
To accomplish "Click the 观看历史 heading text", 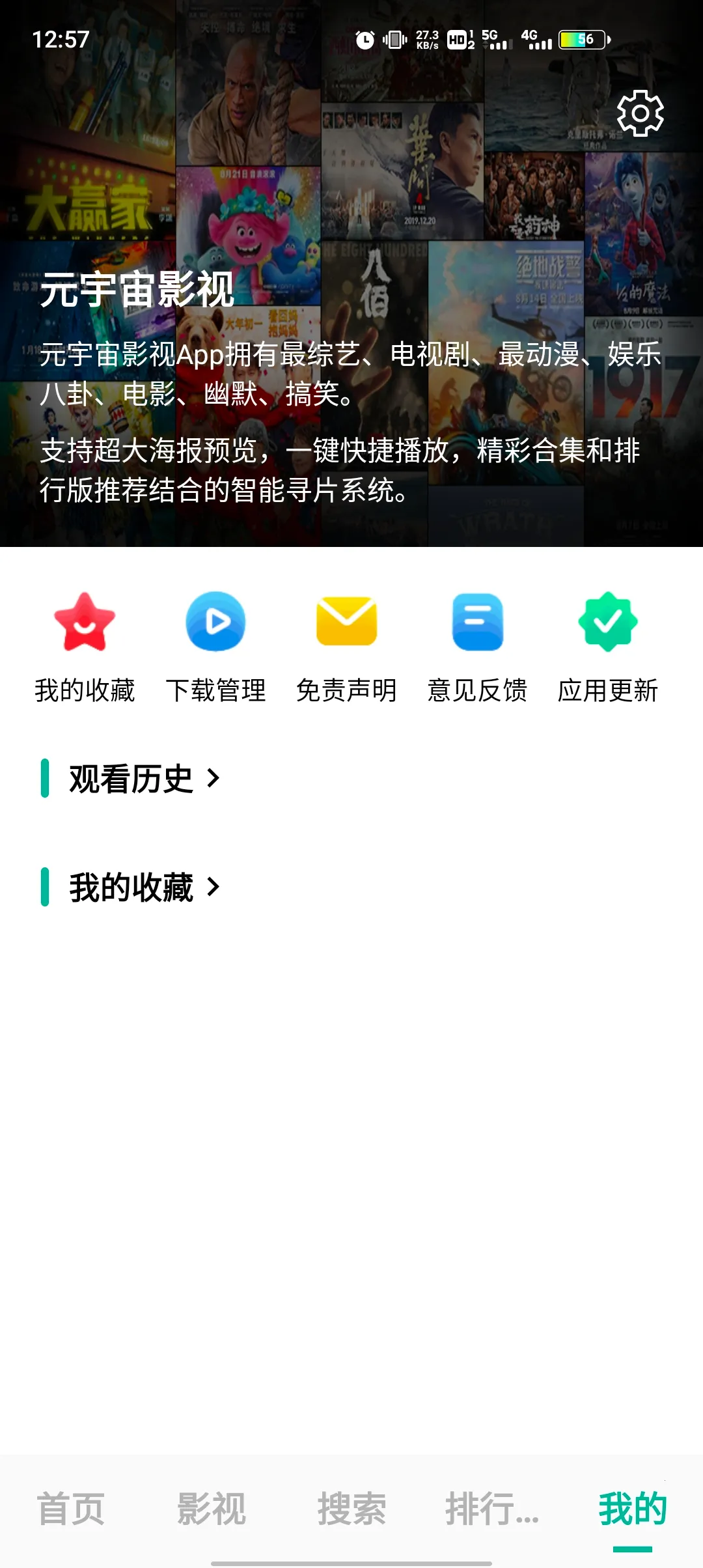I will (130, 779).
